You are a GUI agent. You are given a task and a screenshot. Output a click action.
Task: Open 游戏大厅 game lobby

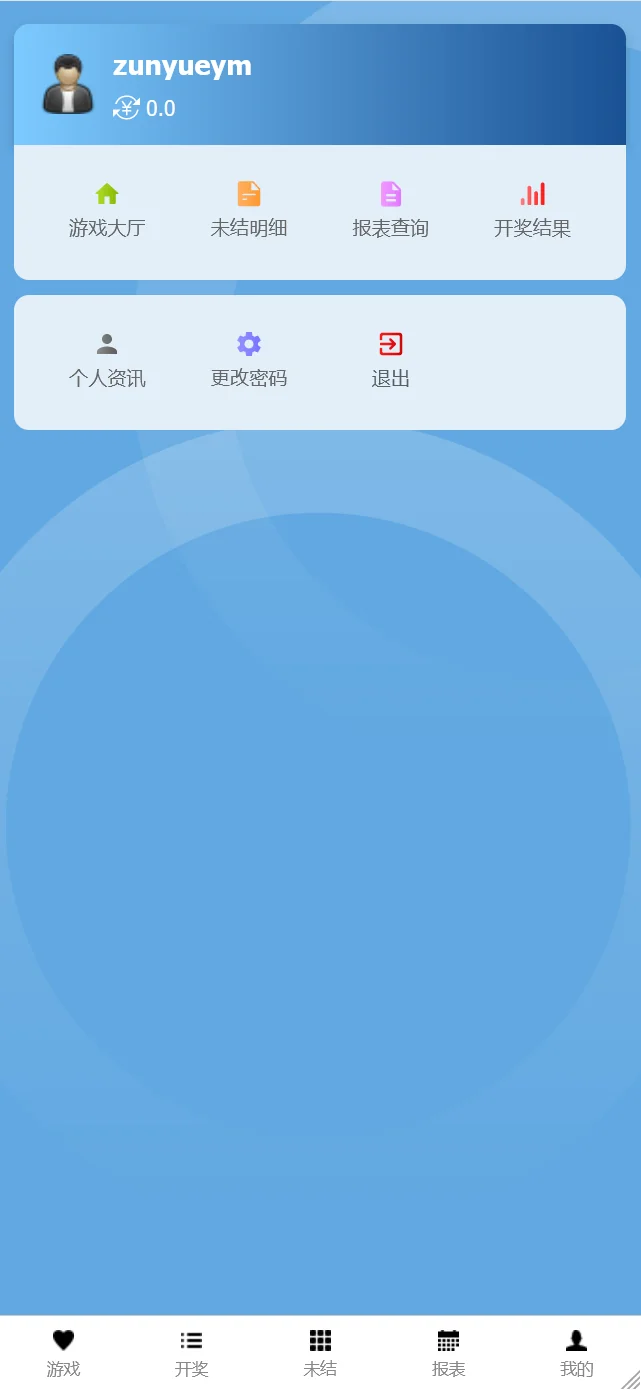[107, 211]
